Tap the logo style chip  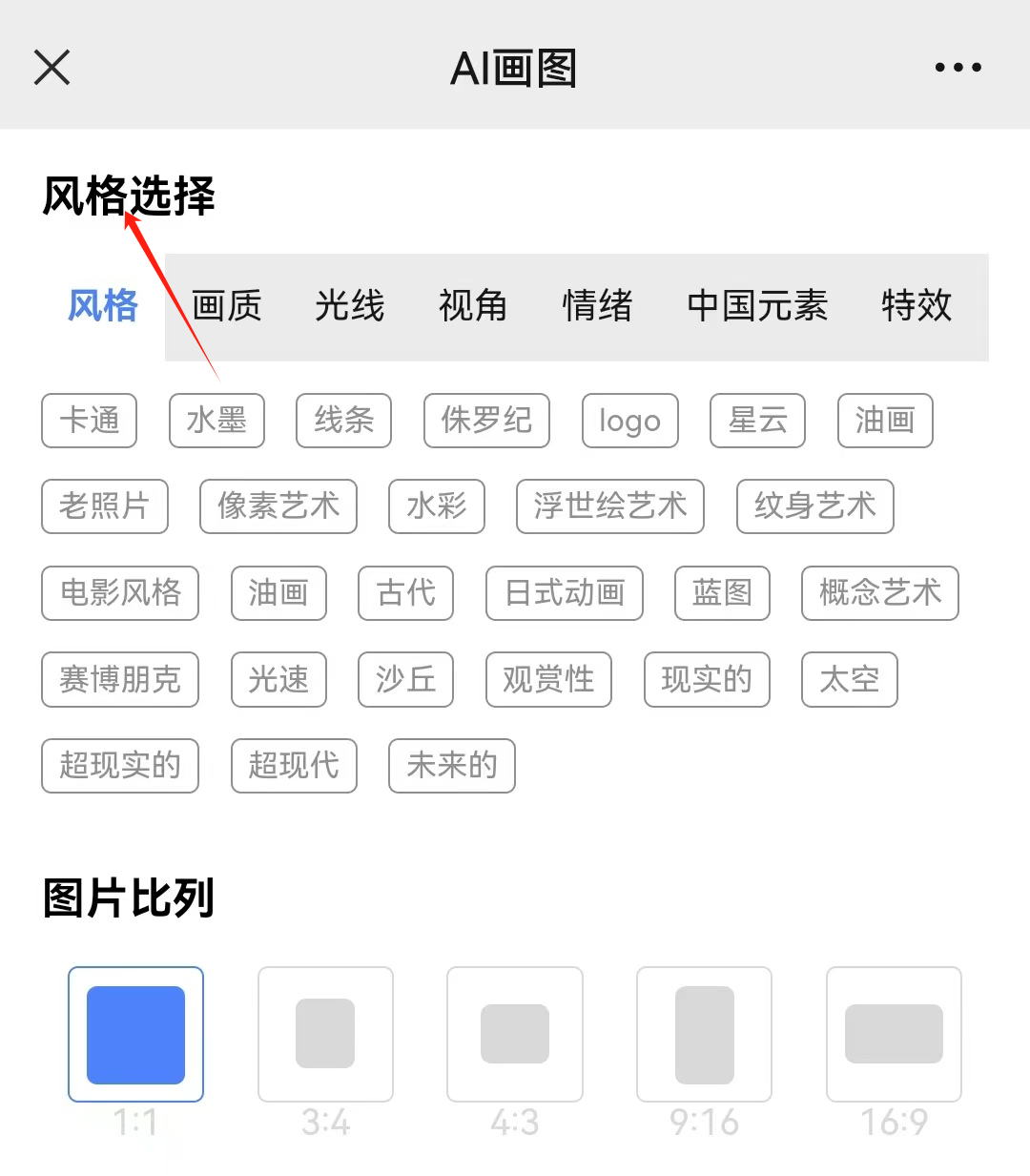click(x=629, y=421)
